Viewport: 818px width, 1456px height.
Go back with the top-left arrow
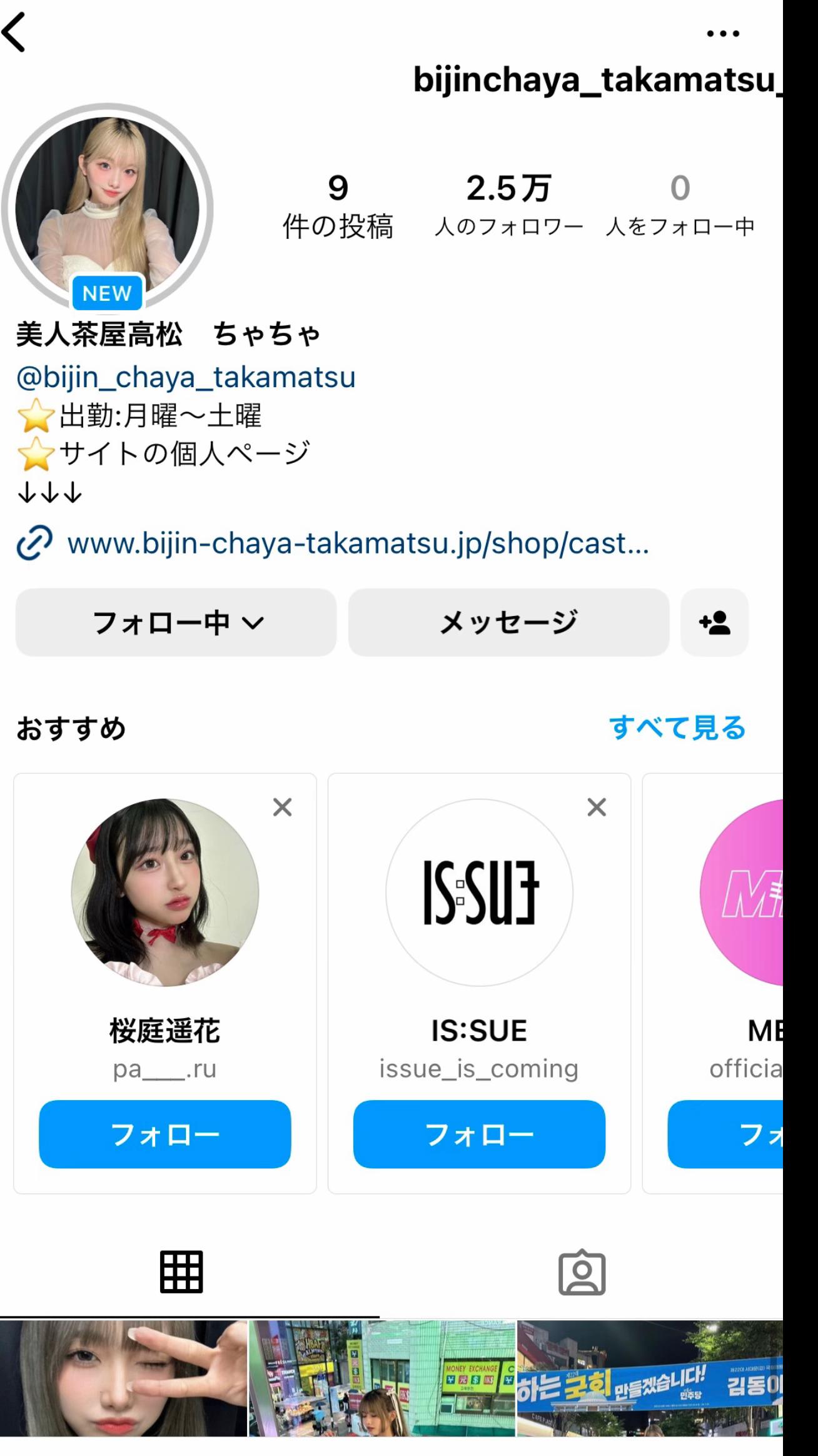click(14, 33)
